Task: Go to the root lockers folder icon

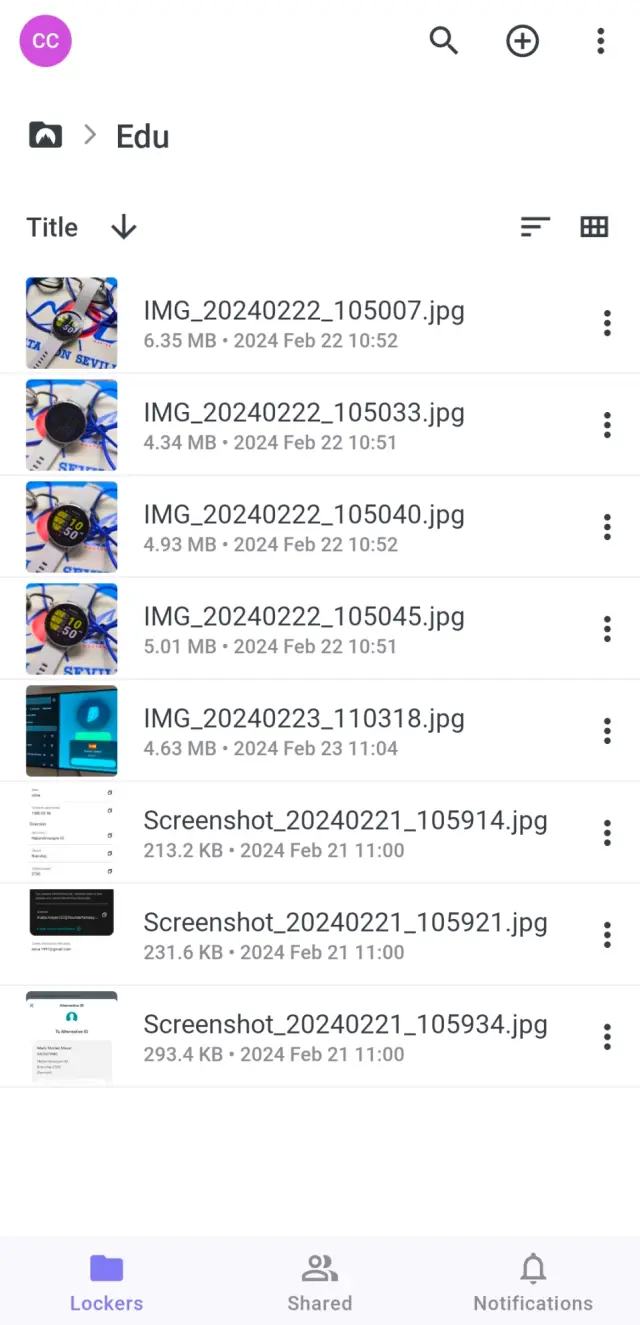Action: (x=46, y=135)
